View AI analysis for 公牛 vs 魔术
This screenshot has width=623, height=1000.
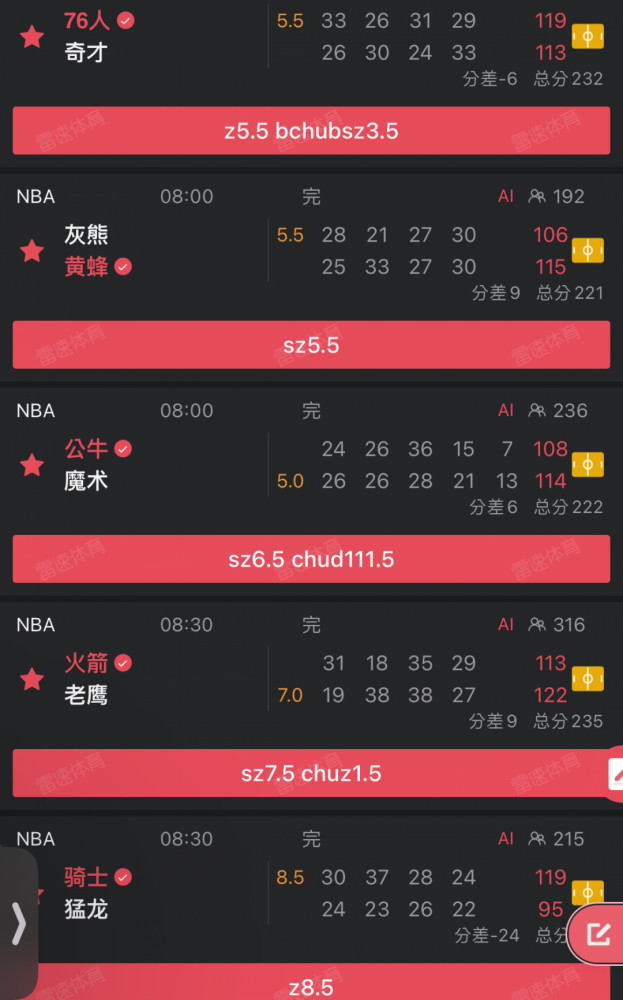click(x=506, y=410)
